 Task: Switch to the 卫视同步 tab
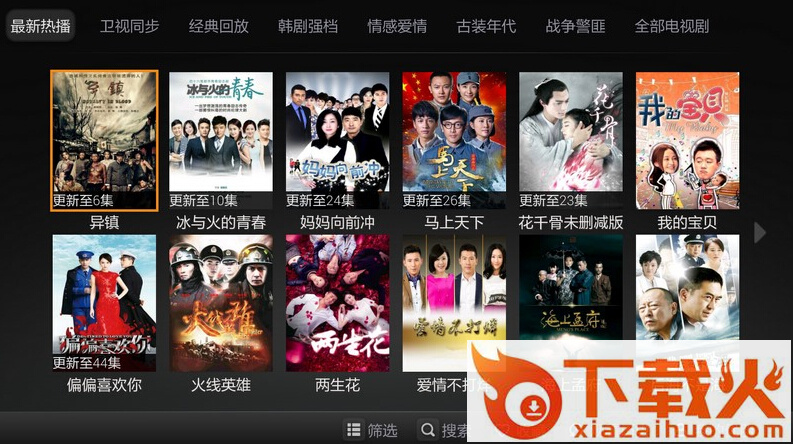coord(129,26)
